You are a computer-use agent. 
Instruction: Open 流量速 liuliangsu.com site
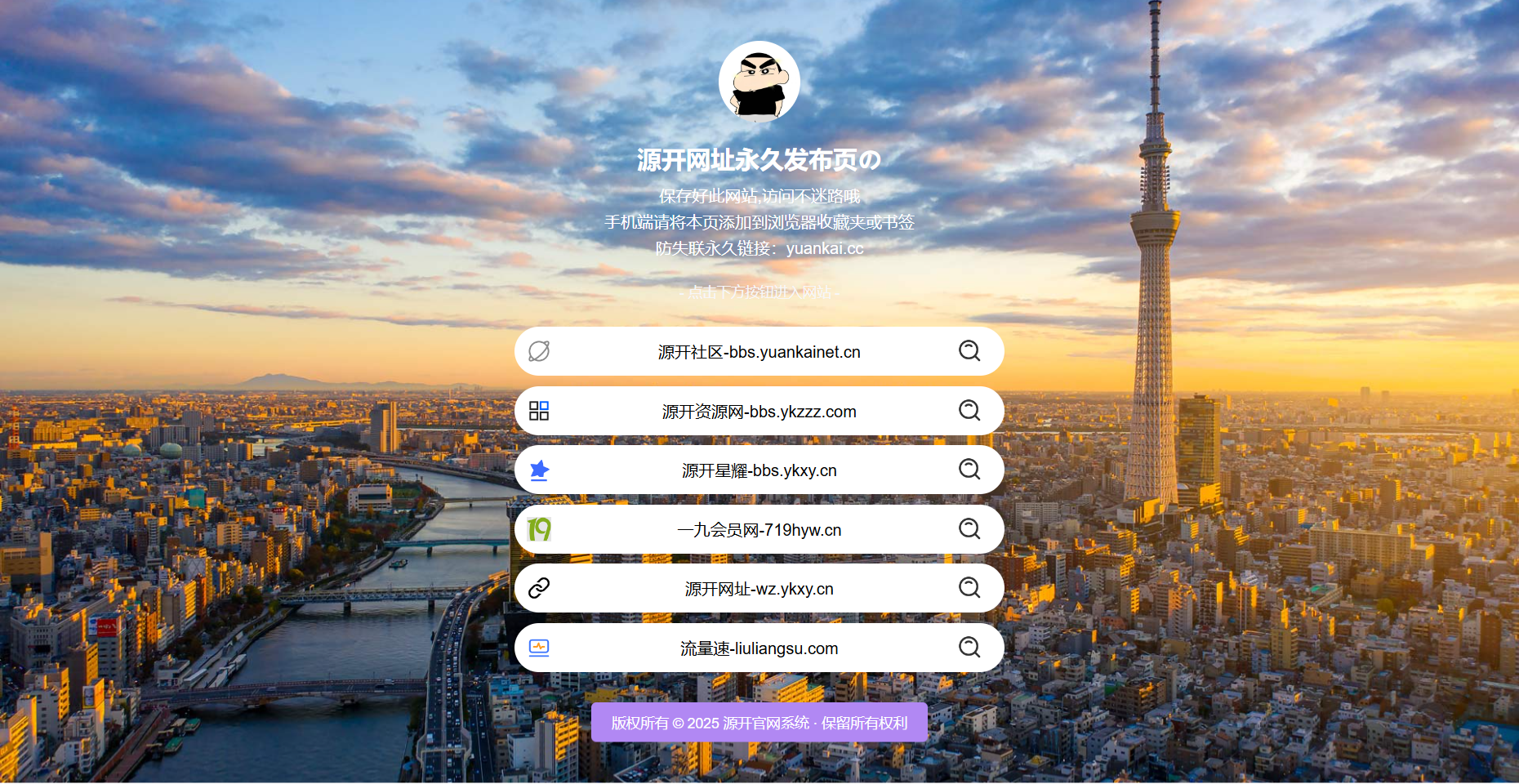coord(759,648)
